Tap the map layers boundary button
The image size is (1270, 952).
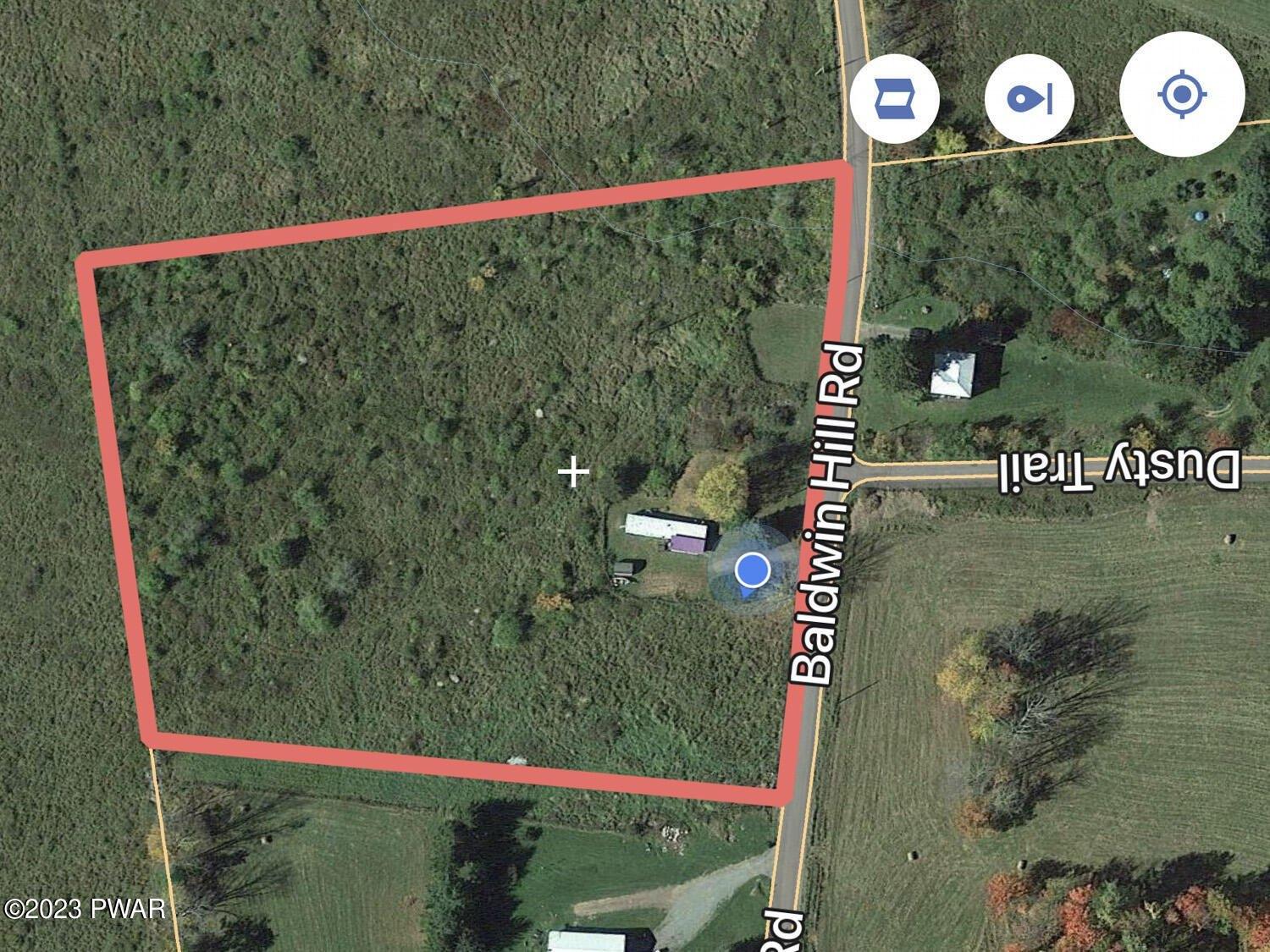tap(894, 99)
